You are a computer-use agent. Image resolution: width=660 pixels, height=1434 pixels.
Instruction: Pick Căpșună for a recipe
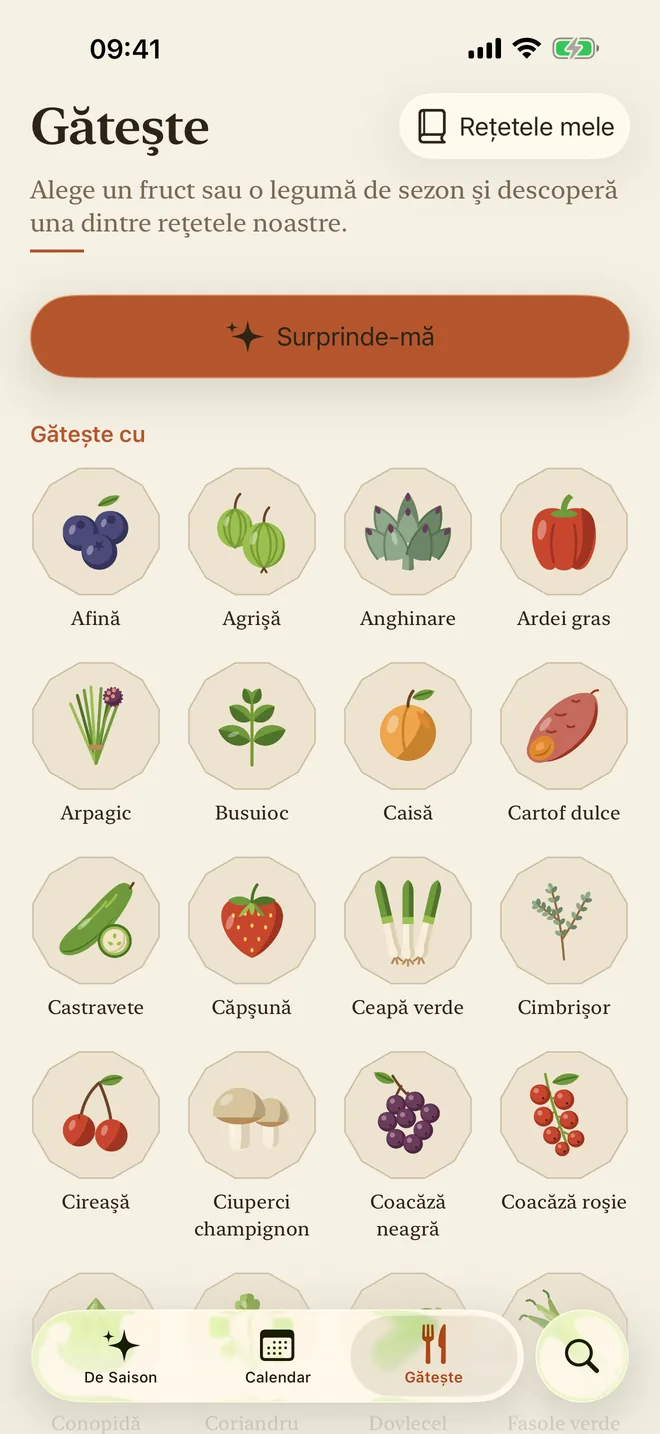point(252,937)
